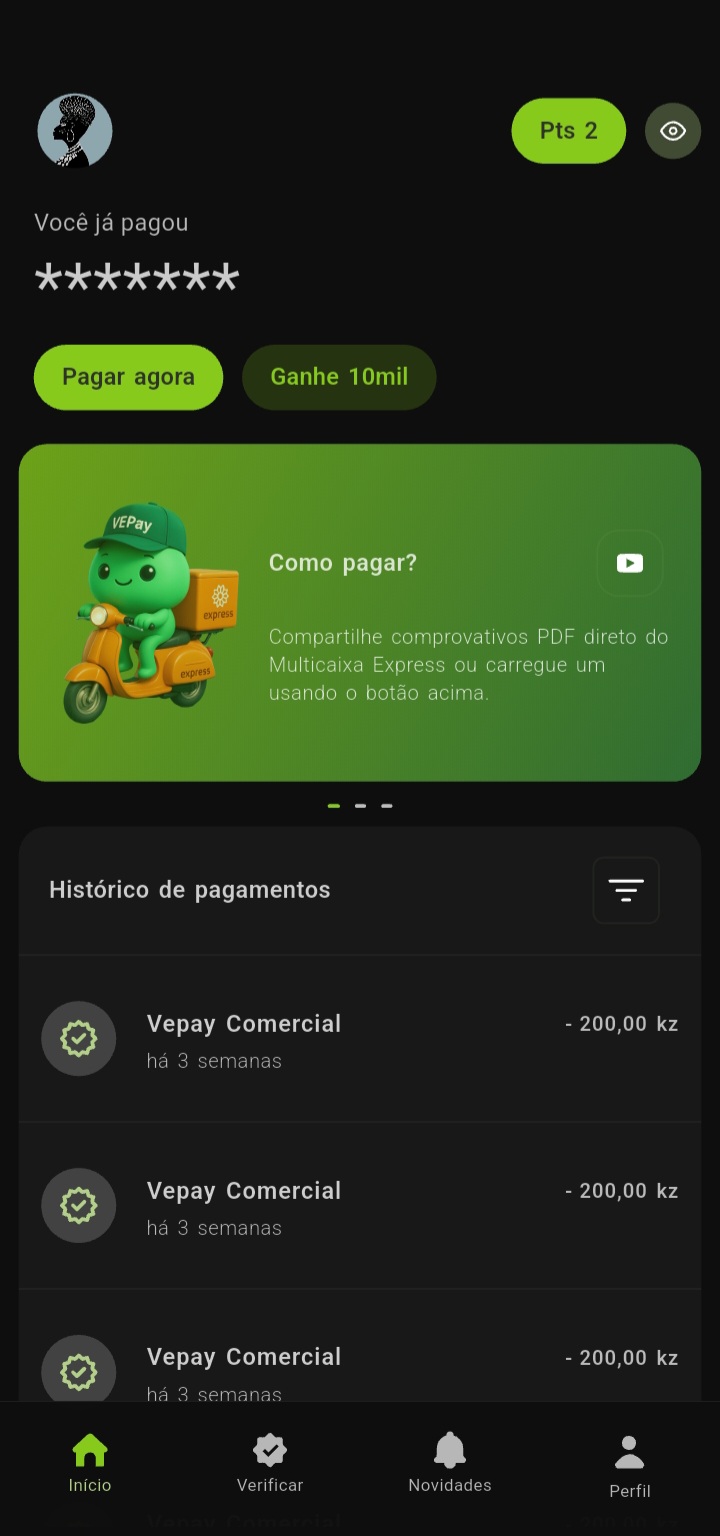Go to the Perfil tab
This screenshot has height=1536, width=720.
(x=630, y=1465)
